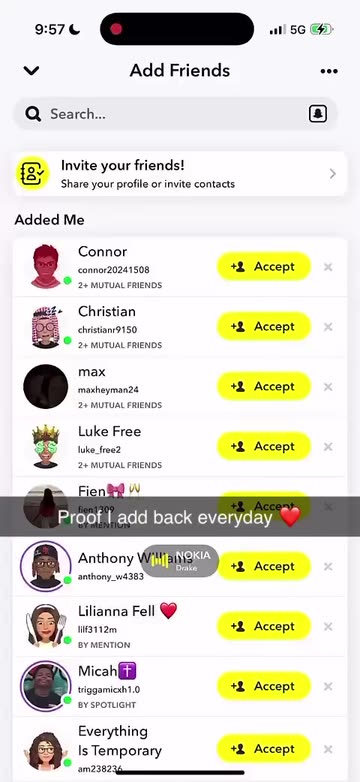Accept Connor's friend request
The image size is (360, 782).
[x=264, y=267]
